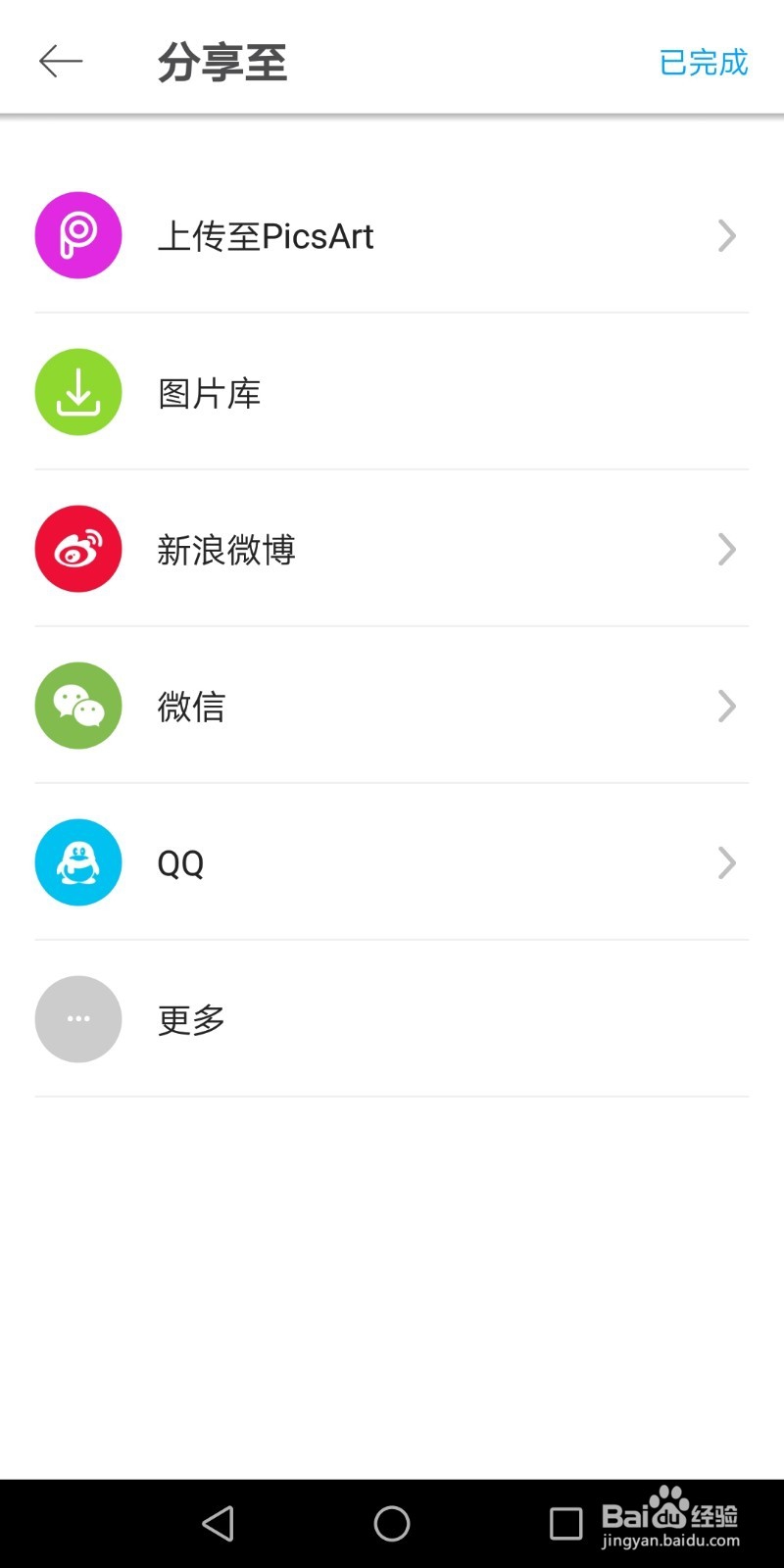
Task: Select 上传至PicsArt option
Action: (x=392, y=235)
